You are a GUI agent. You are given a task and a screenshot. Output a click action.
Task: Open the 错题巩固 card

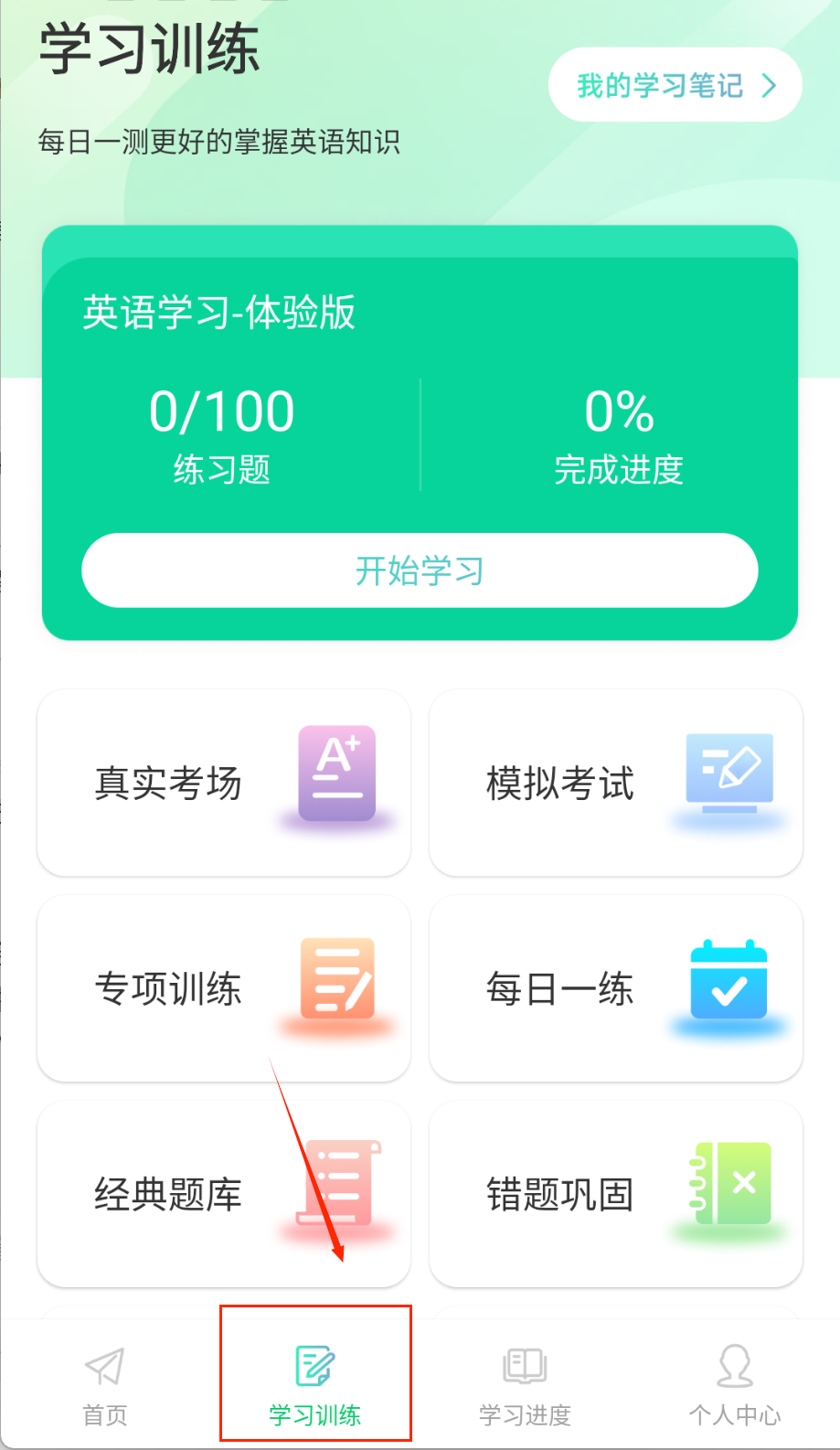[615, 1193]
